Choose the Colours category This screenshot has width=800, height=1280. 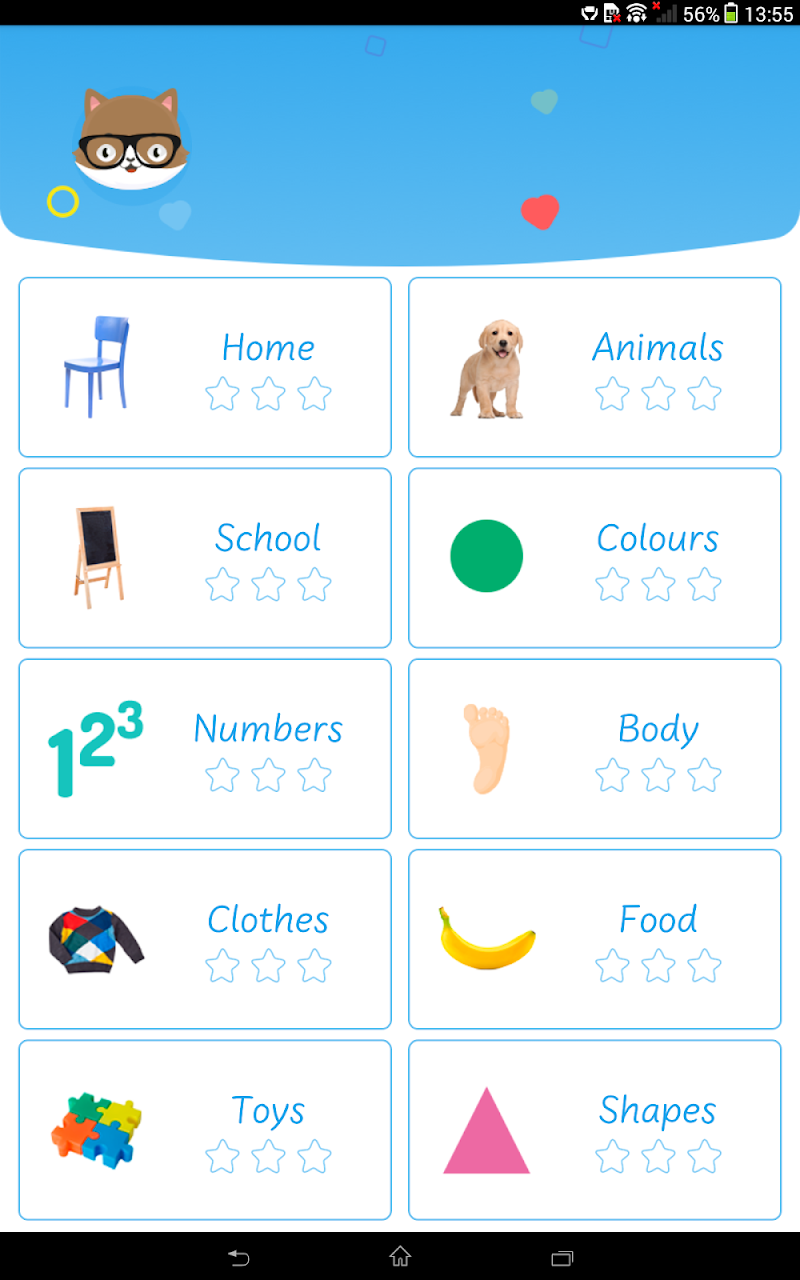point(594,558)
